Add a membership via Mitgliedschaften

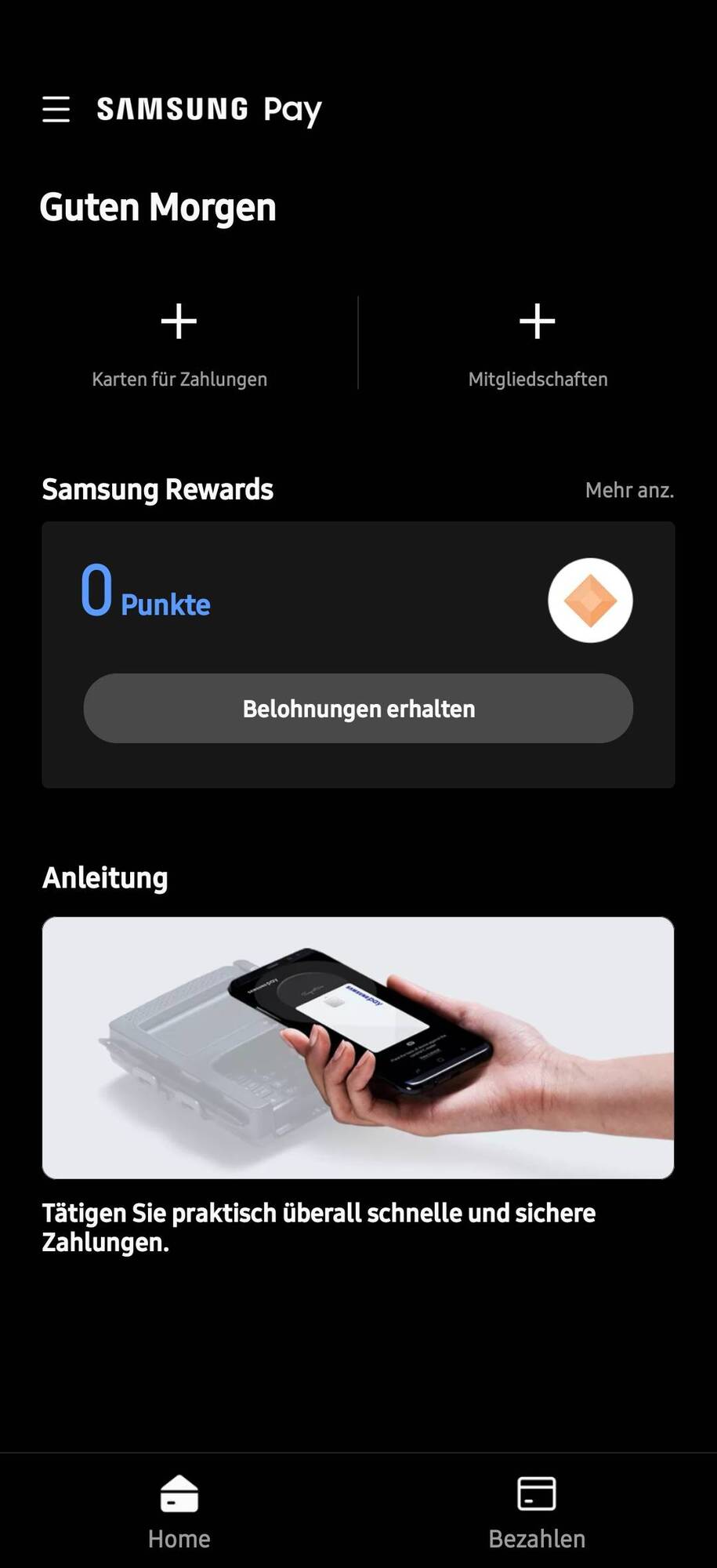[538, 342]
